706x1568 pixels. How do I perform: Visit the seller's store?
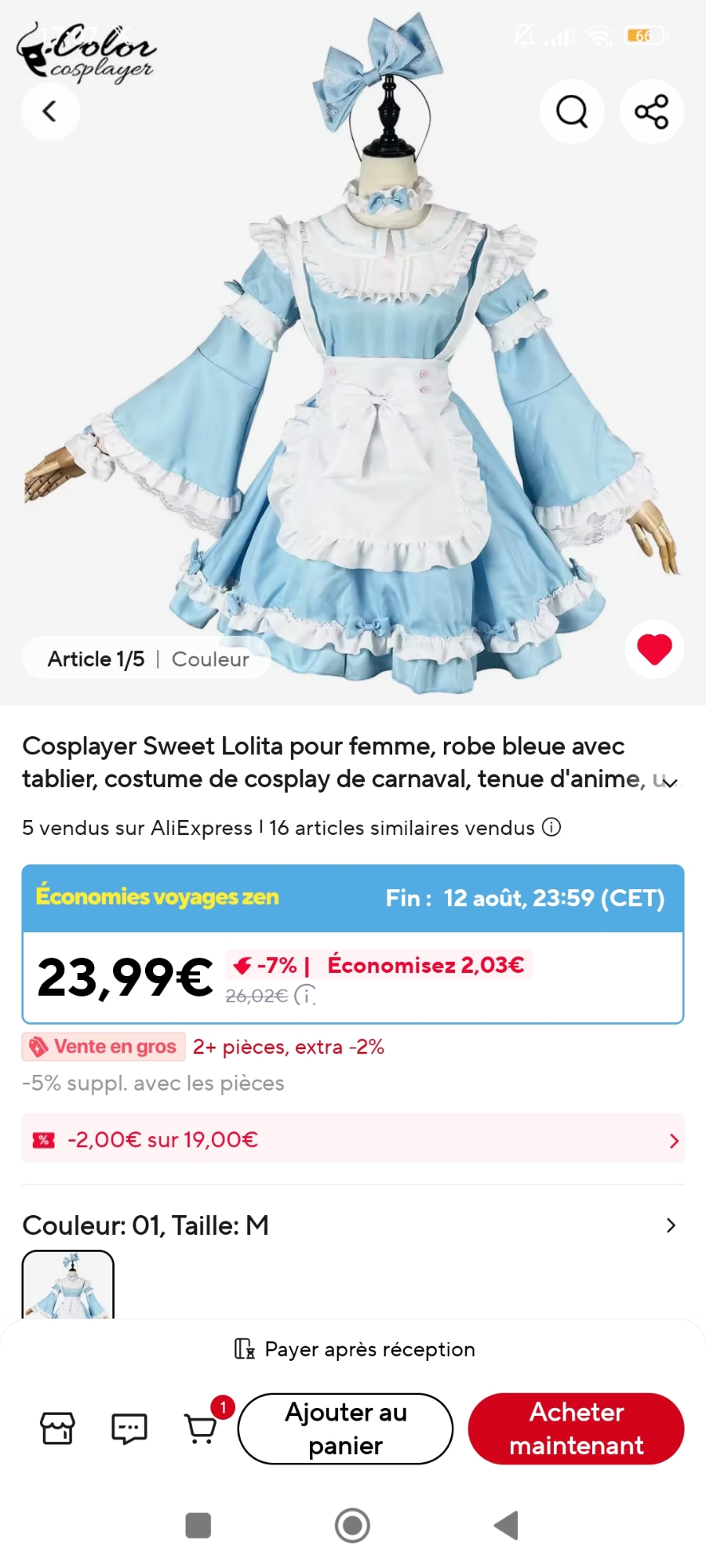(x=57, y=1428)
